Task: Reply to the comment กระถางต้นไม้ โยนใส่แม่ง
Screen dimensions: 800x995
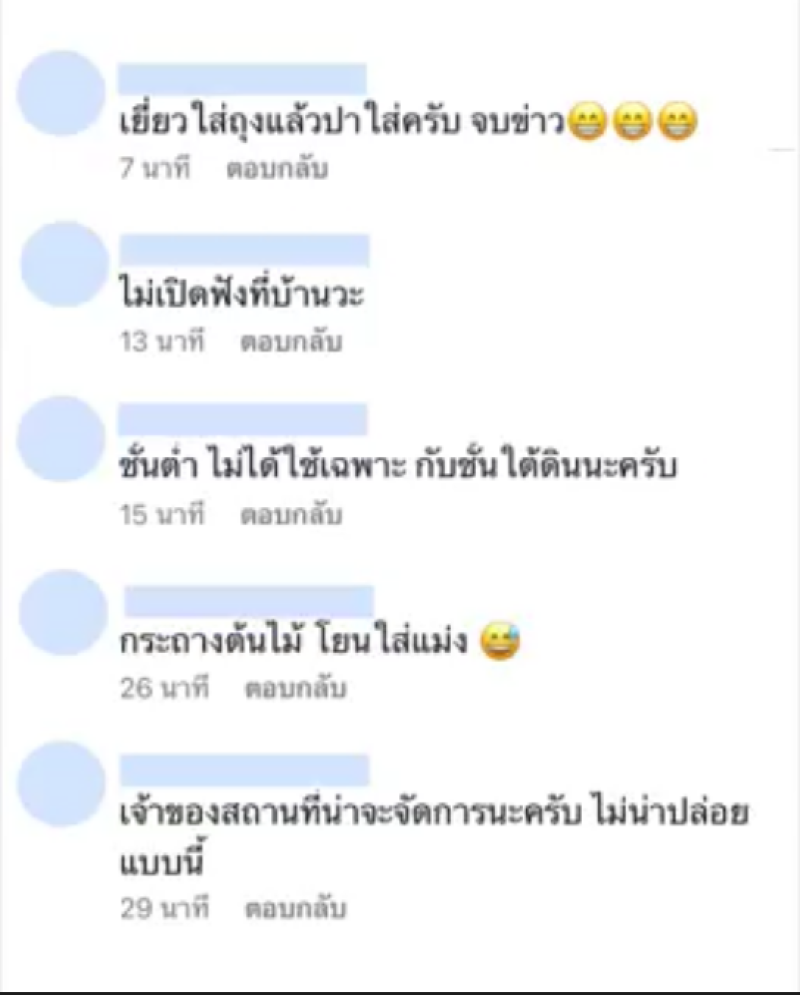Action: click(x=295, y=689)
